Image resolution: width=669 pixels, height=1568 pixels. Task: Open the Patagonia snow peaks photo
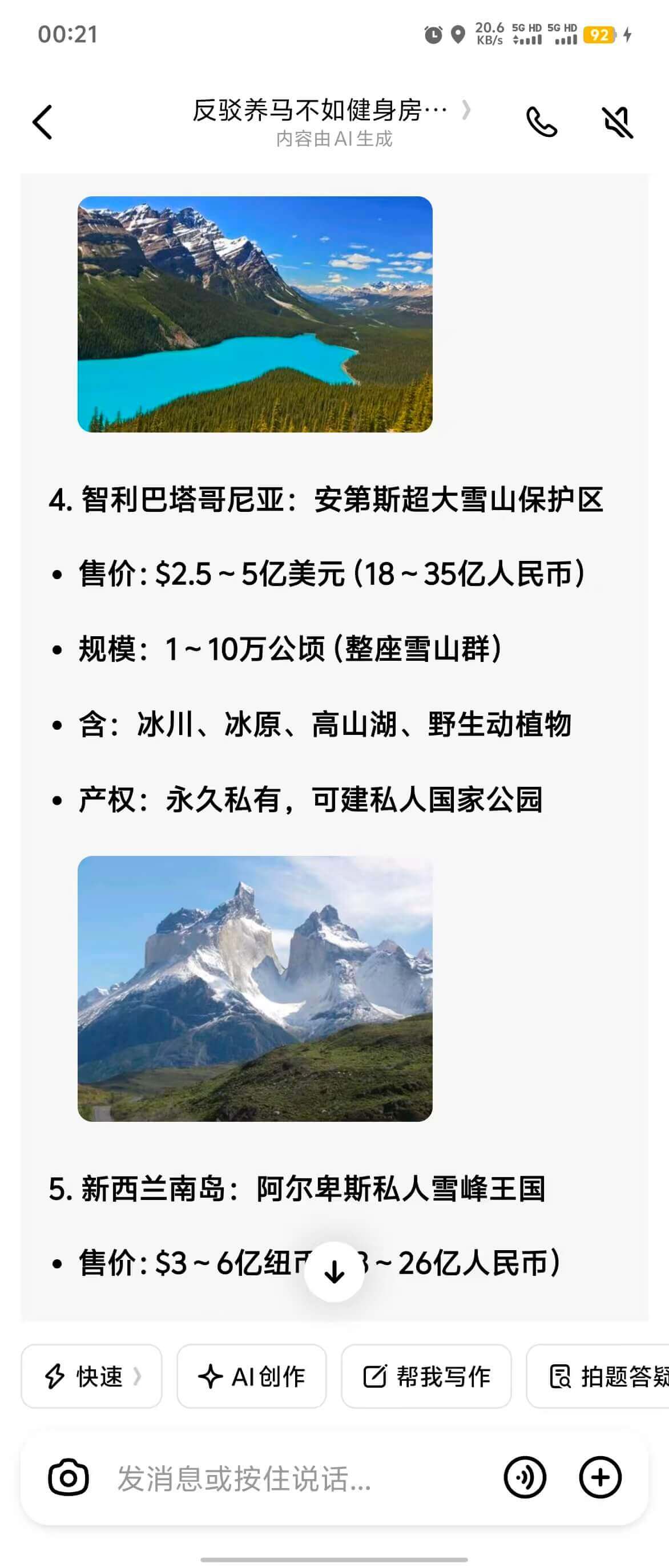coord(255,988)
